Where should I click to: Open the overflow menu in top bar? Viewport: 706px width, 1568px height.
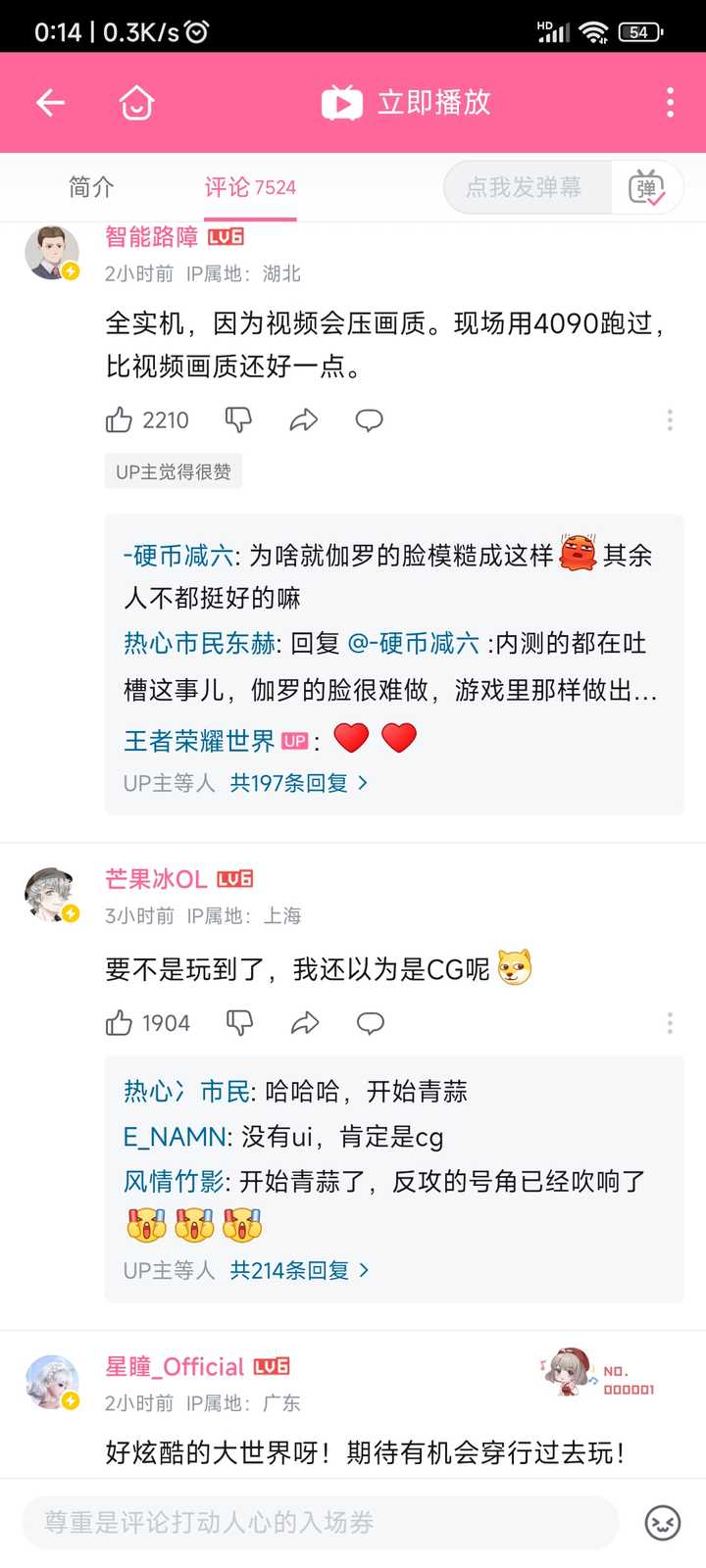click(x=670, y=102)
